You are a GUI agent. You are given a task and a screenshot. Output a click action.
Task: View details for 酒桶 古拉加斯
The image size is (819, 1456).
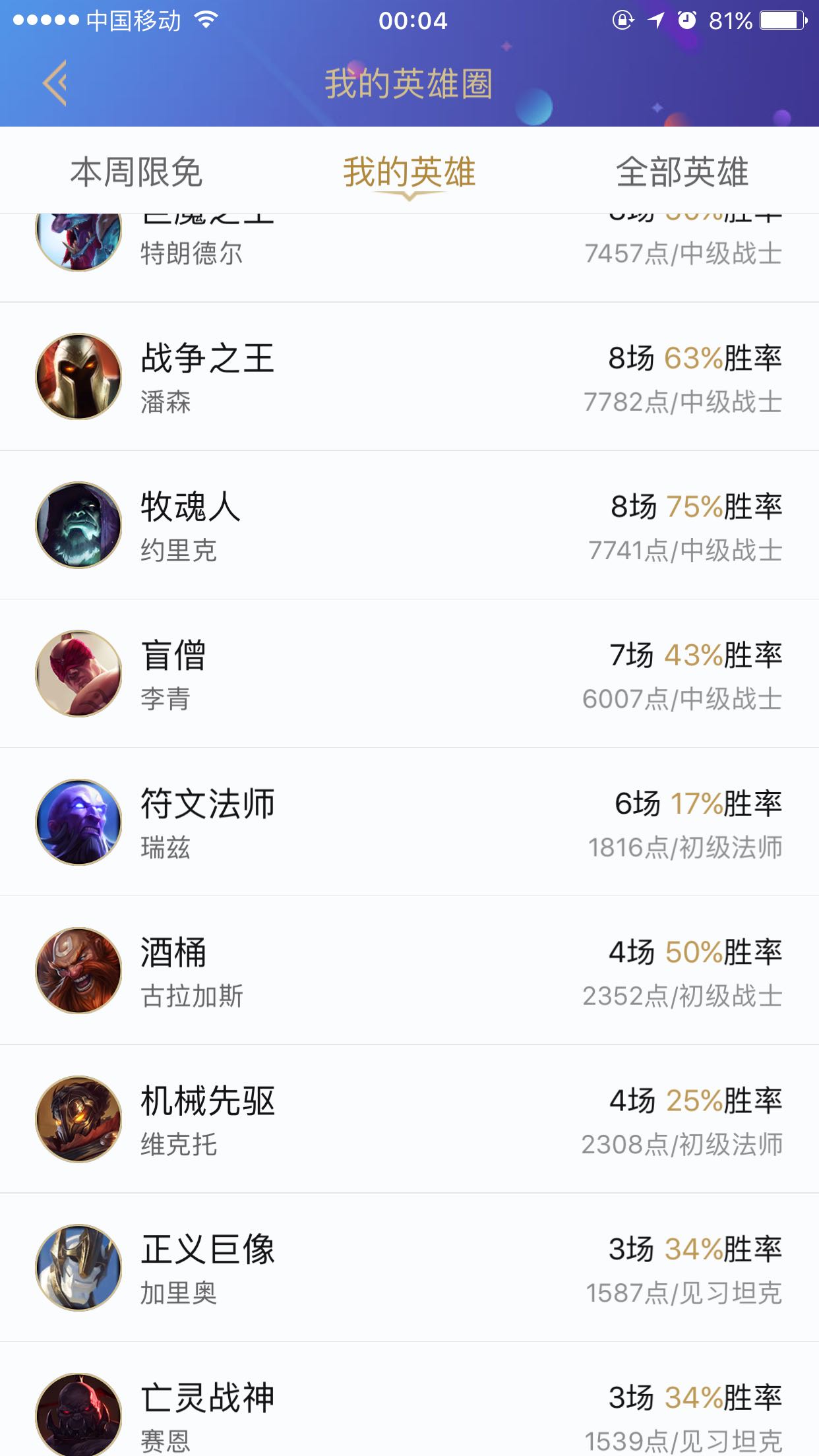tap(409, 970)
